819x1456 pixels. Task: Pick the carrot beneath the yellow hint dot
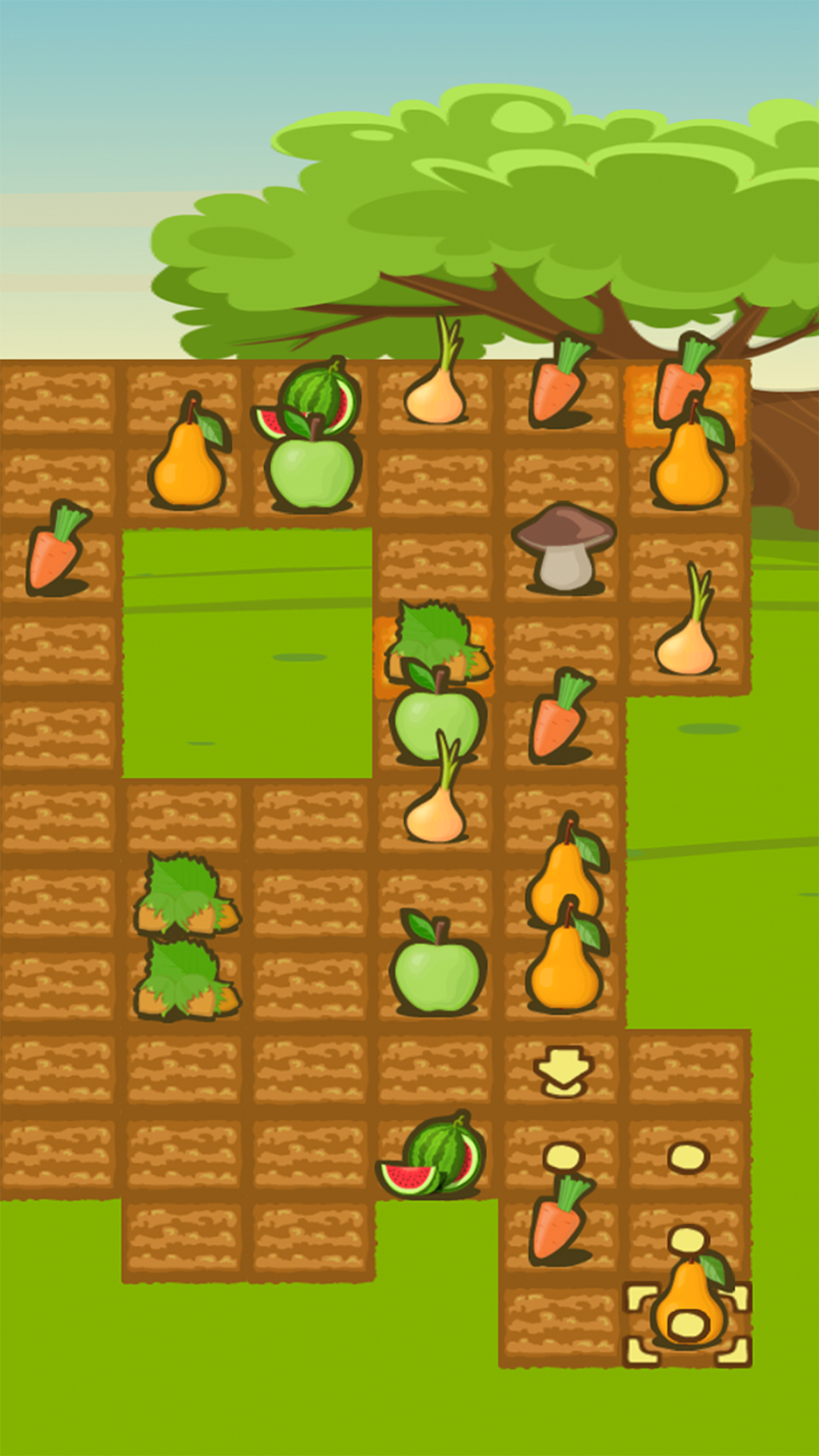point(560,1221)
